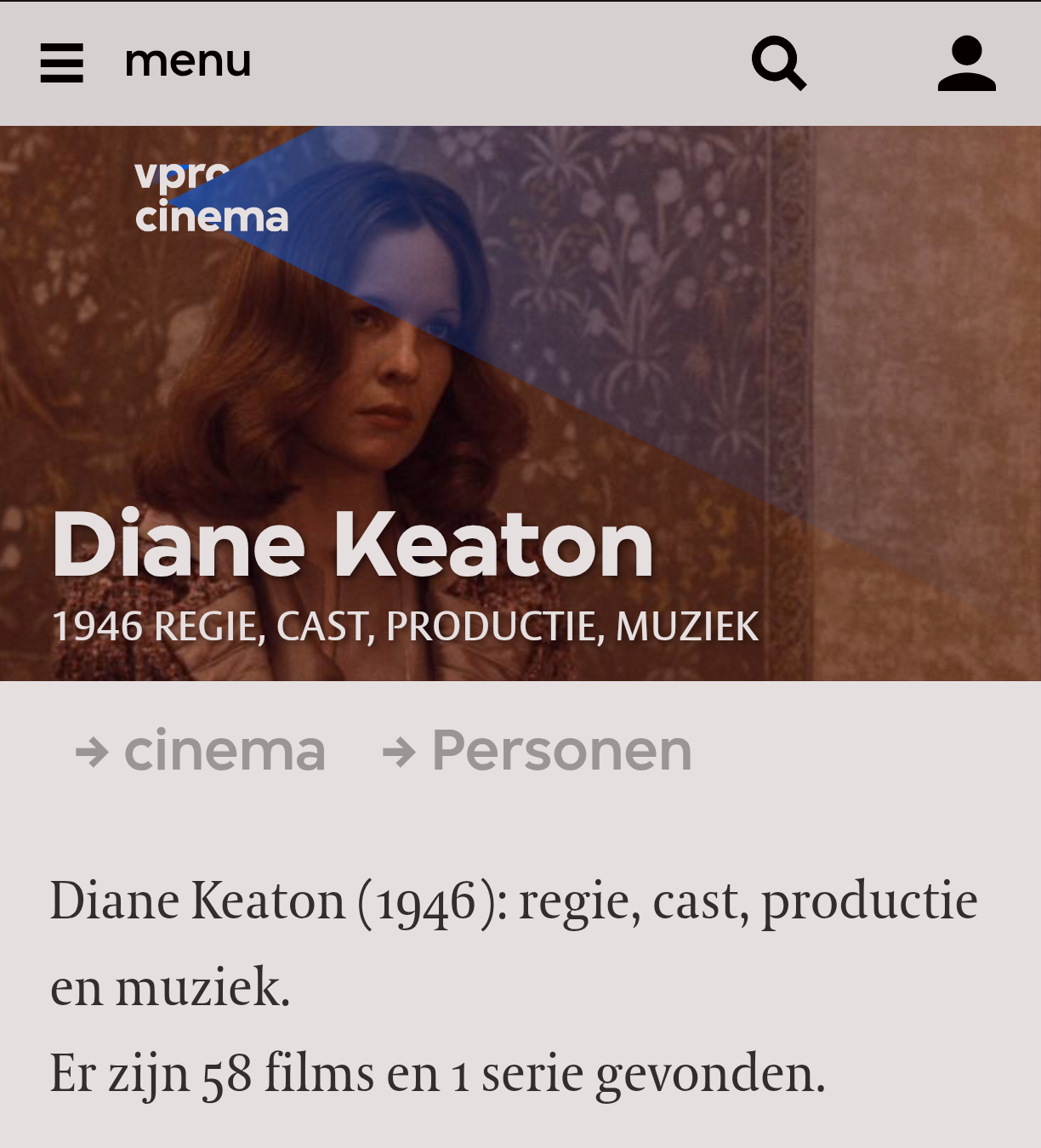Screen dimensions: 1041x1148
Task: Tap the VPRO cinema home logo
Action: click(x=211, y=197)
